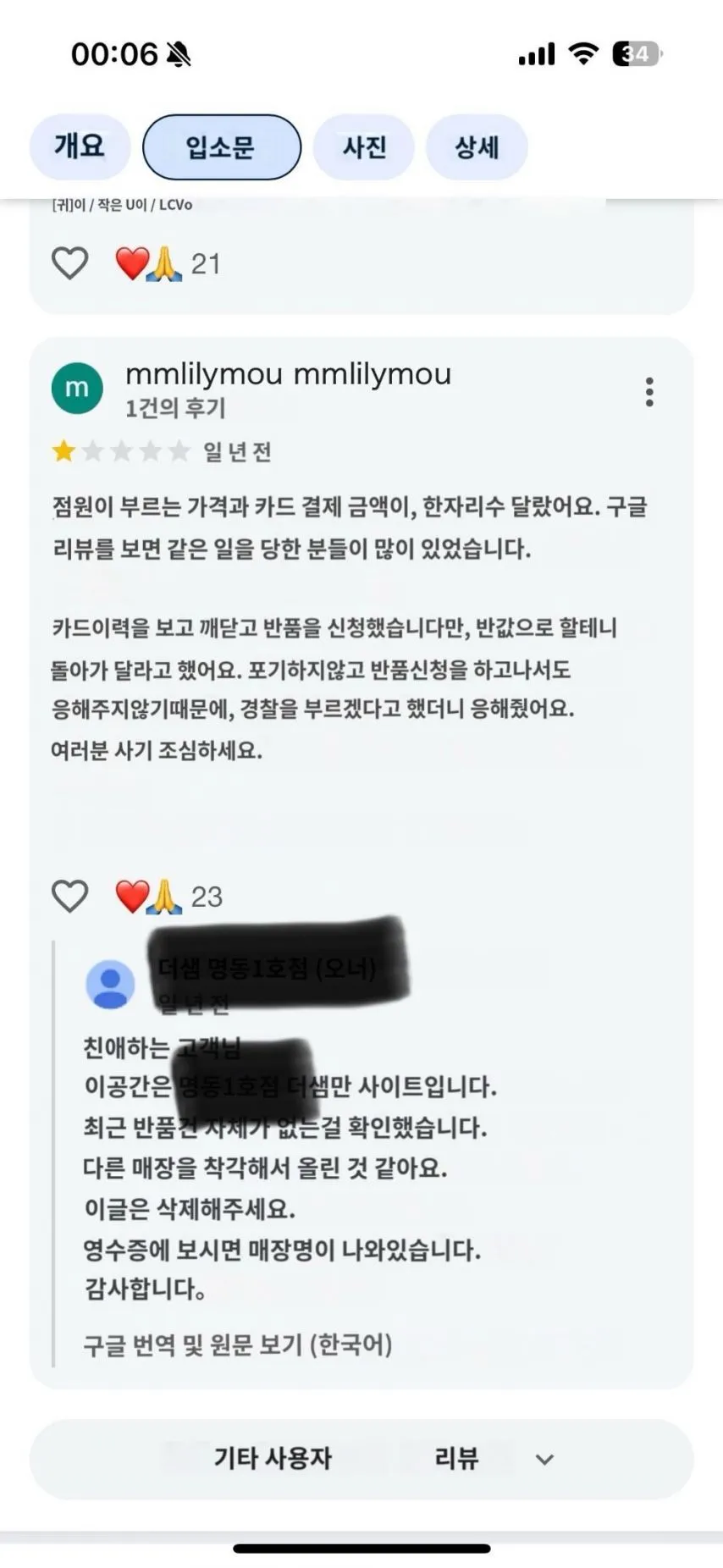
Task: Select the 입소문 tab
Action: (223, 146)
